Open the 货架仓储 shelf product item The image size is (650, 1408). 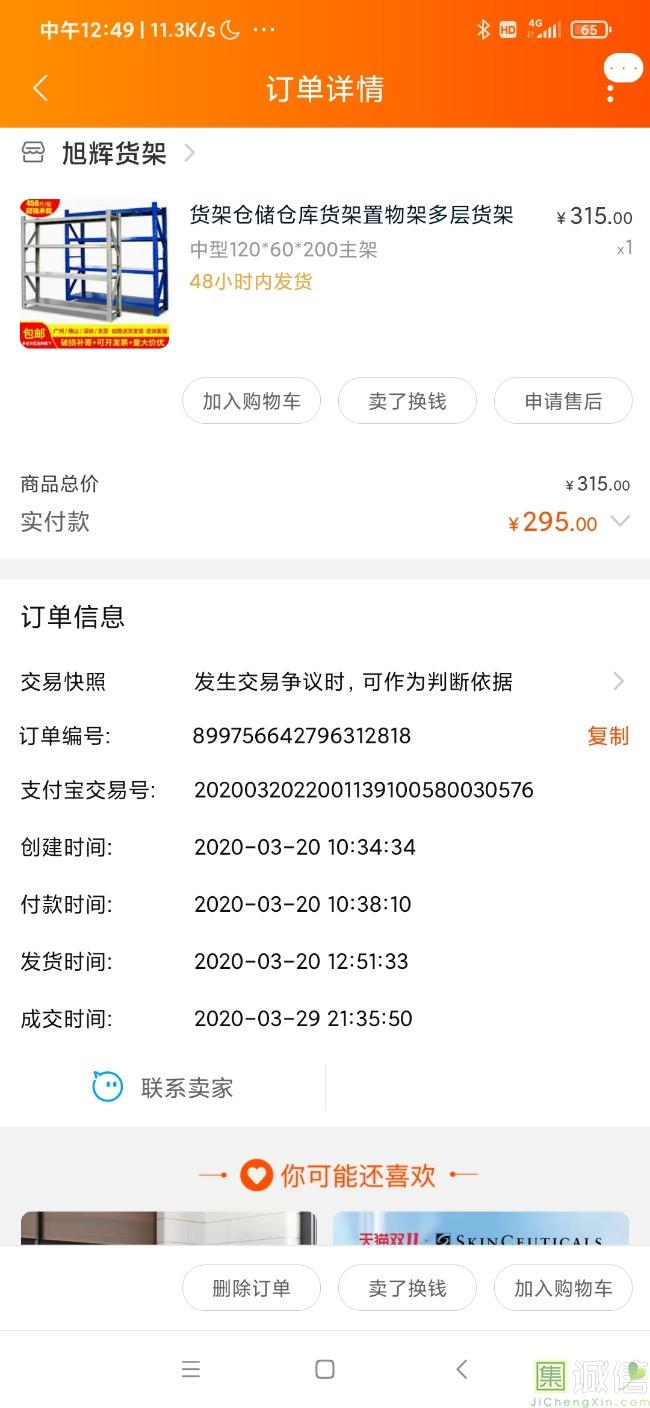pos(350,215)
